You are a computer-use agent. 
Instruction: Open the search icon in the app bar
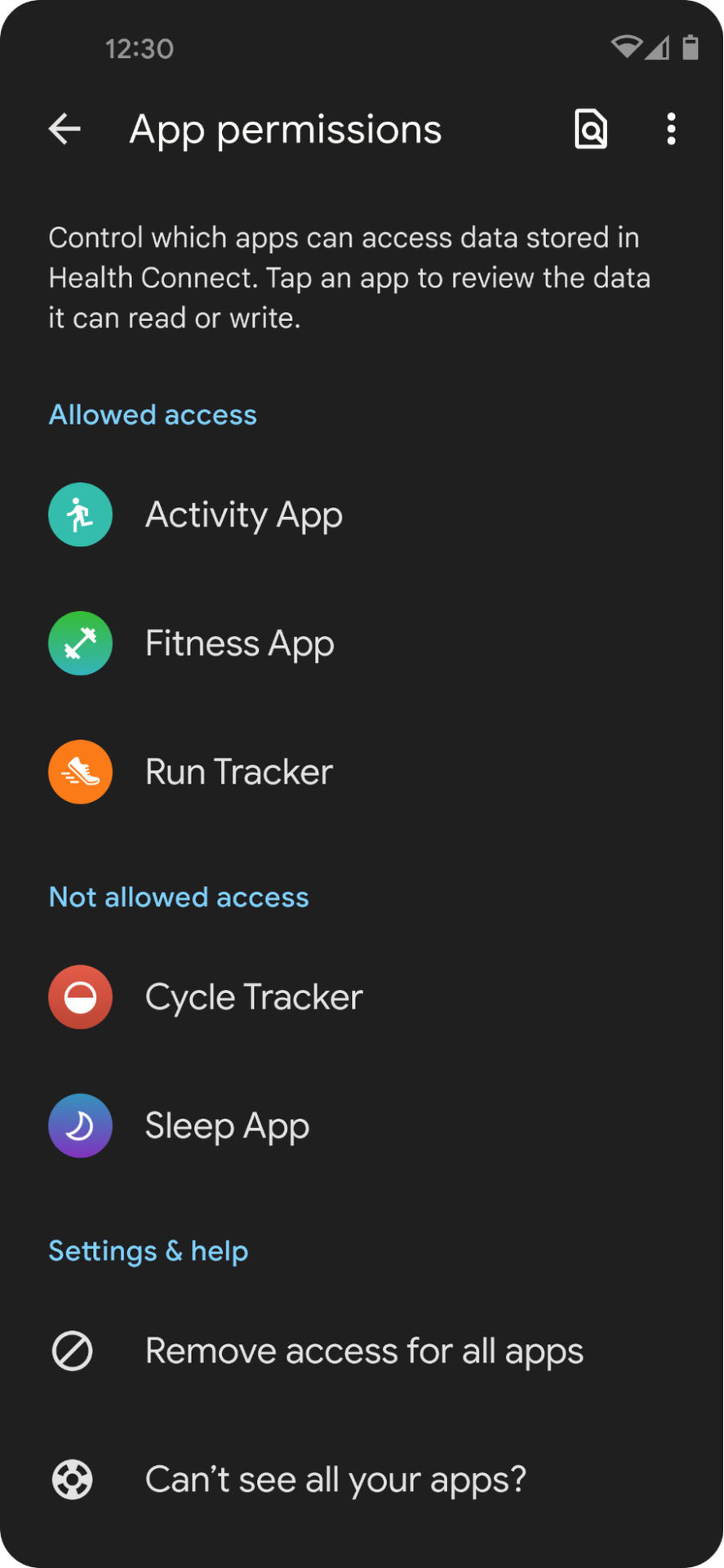(x=591, y=129)
